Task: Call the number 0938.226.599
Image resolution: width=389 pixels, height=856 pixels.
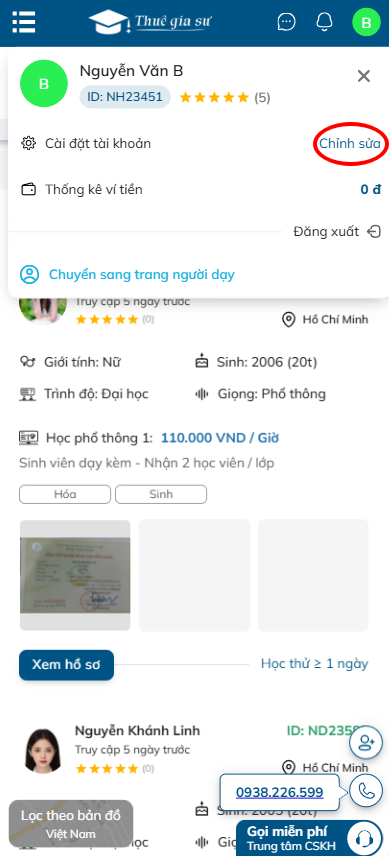Action: click(279, 792)
